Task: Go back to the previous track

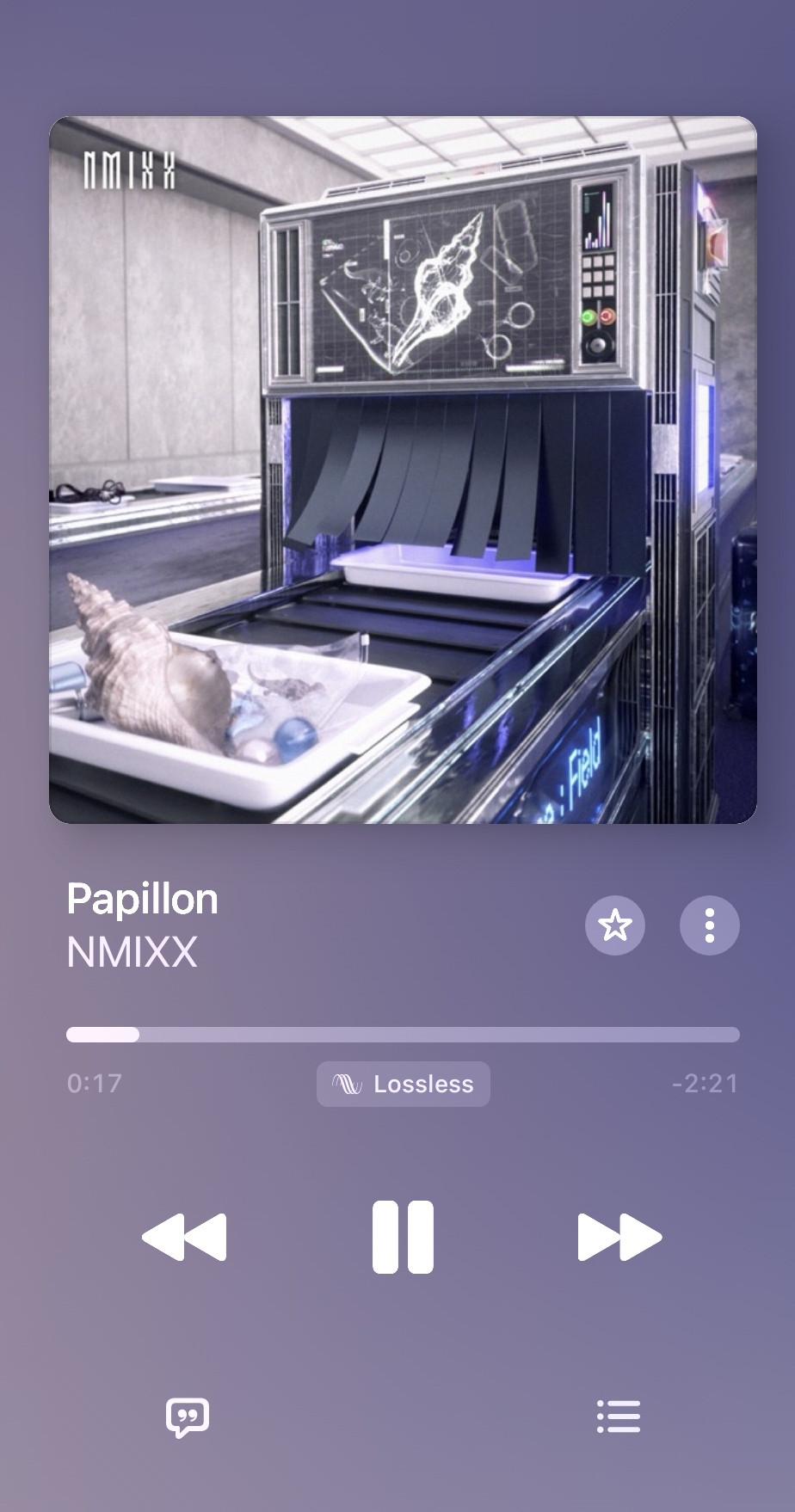Action: coord(184,1237)
